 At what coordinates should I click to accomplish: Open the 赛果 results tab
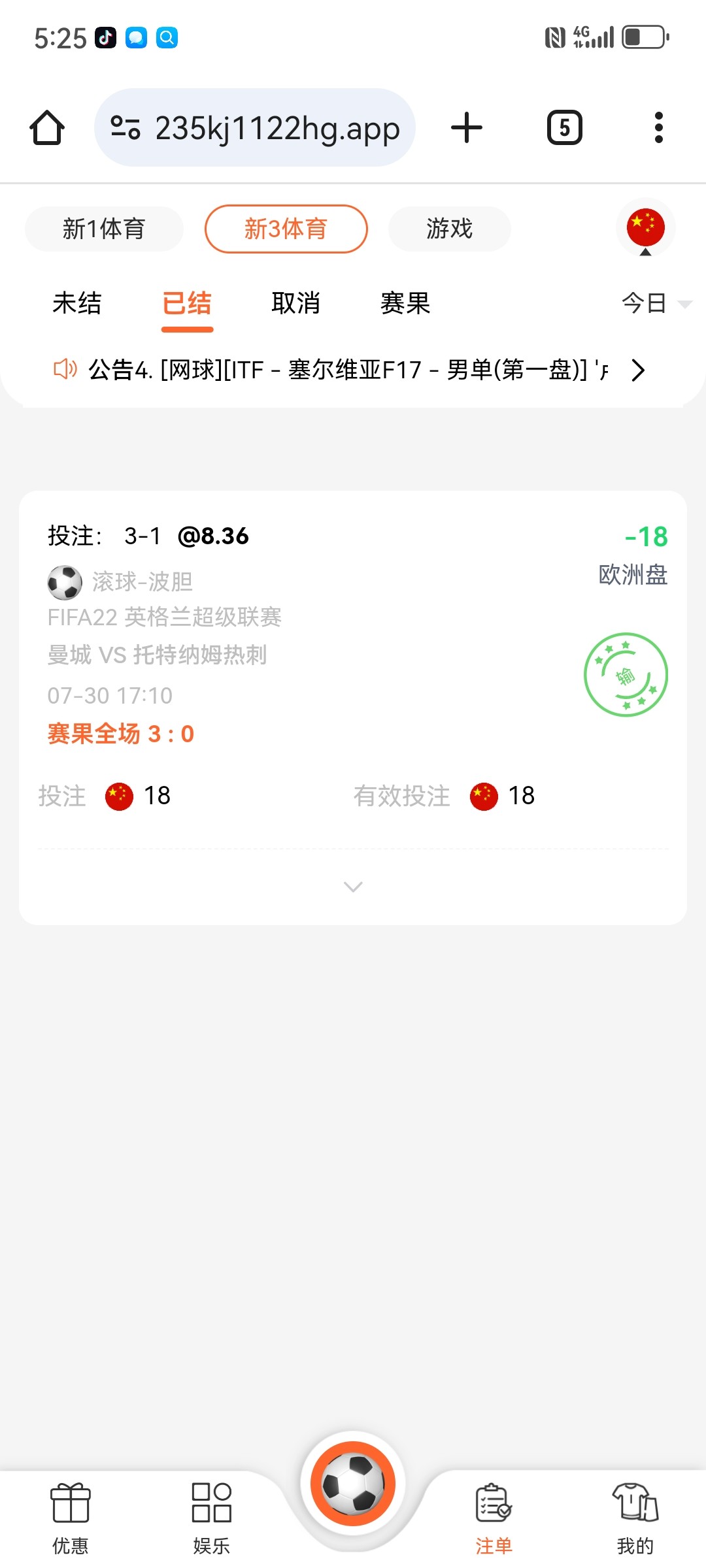405,303
